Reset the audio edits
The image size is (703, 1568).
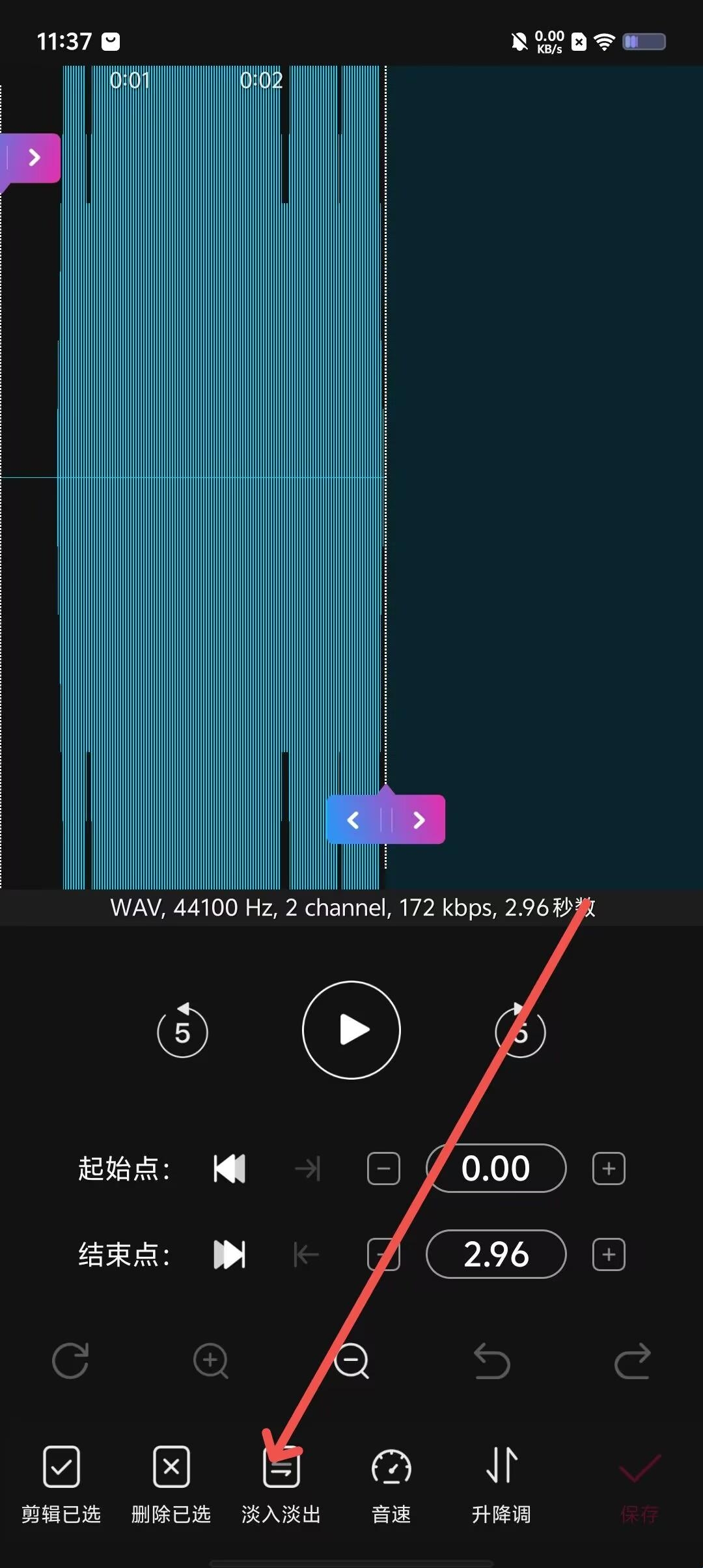coord(70,1360)
